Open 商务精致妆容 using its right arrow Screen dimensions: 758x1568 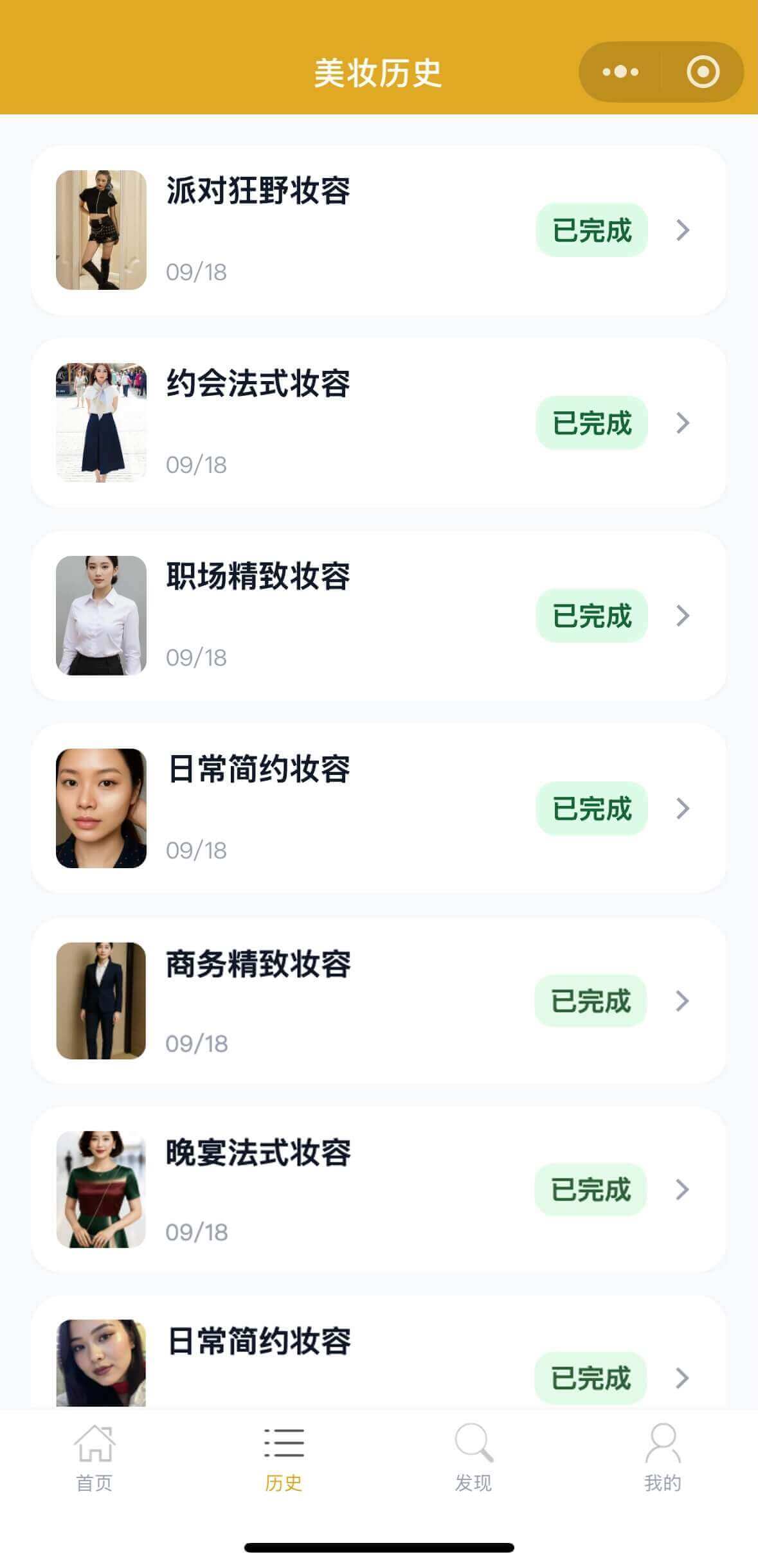(x=681, y=1001)
